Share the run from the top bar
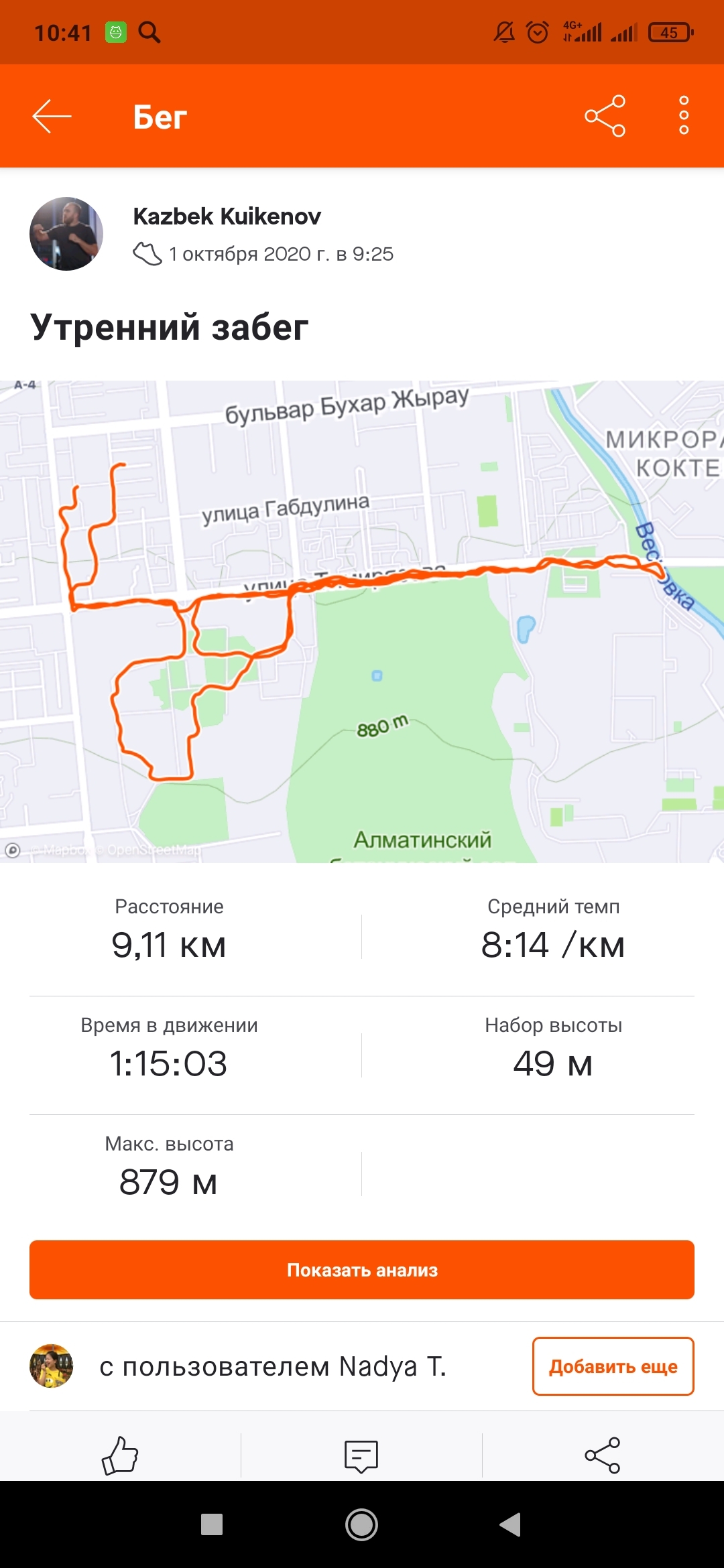 pos(605,116)
